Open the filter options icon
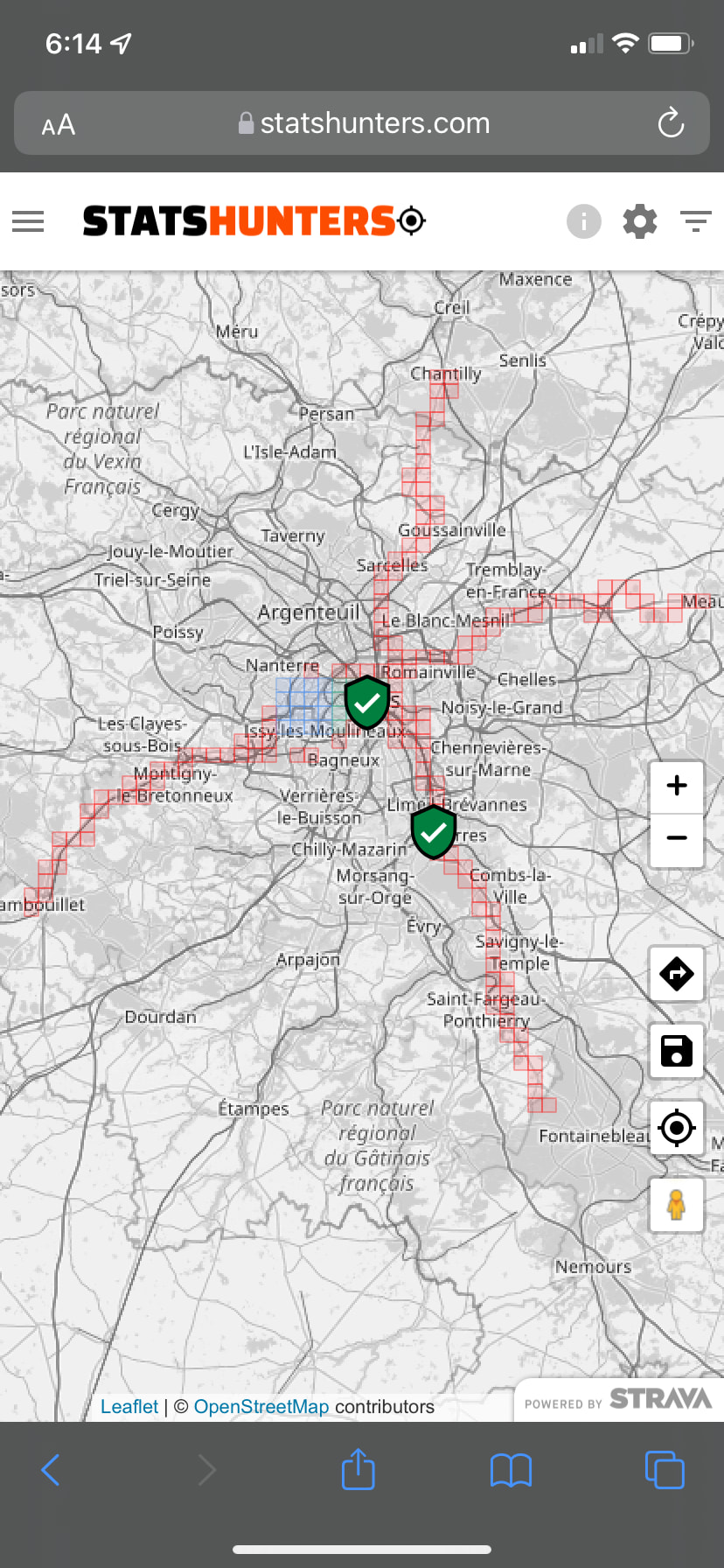 [x=695, y=221]
